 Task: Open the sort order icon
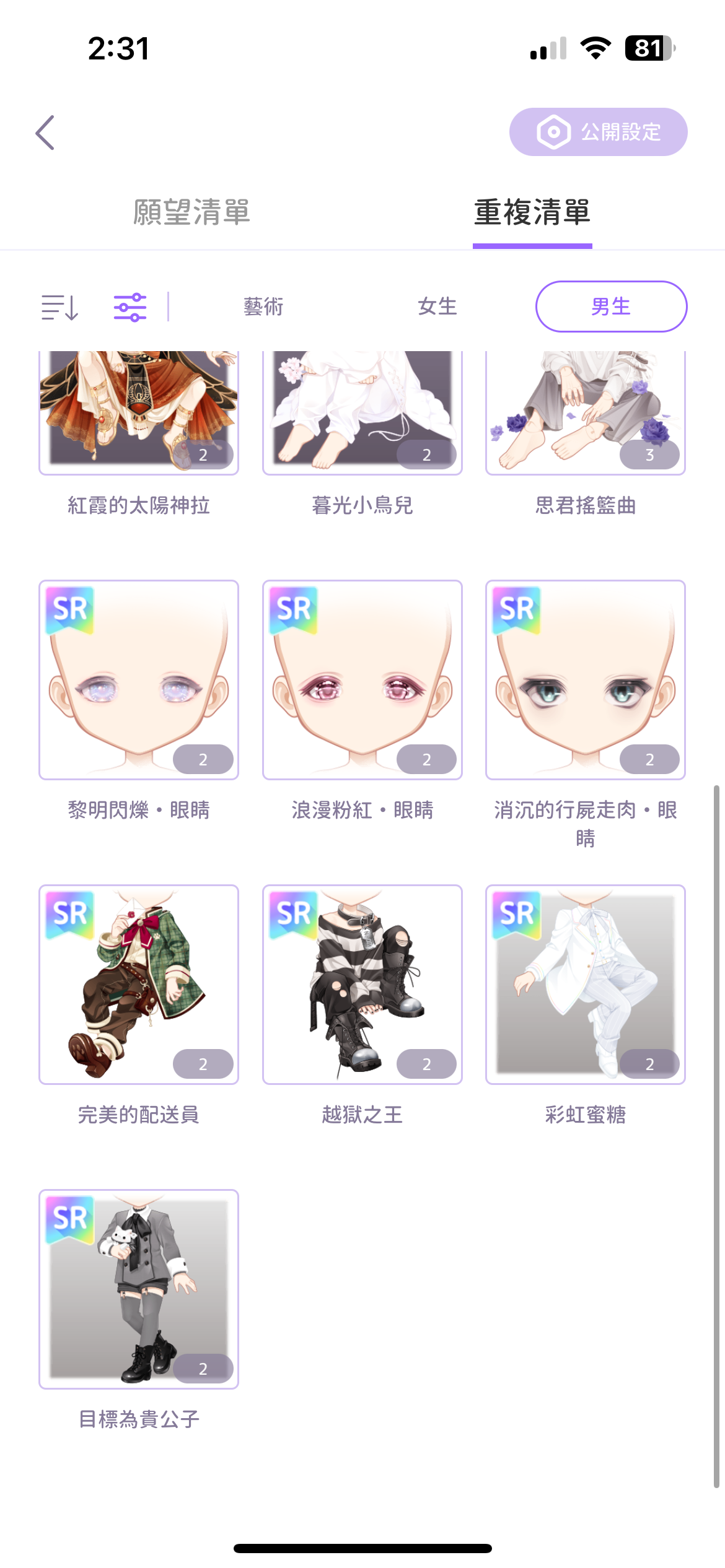[60, 307]
